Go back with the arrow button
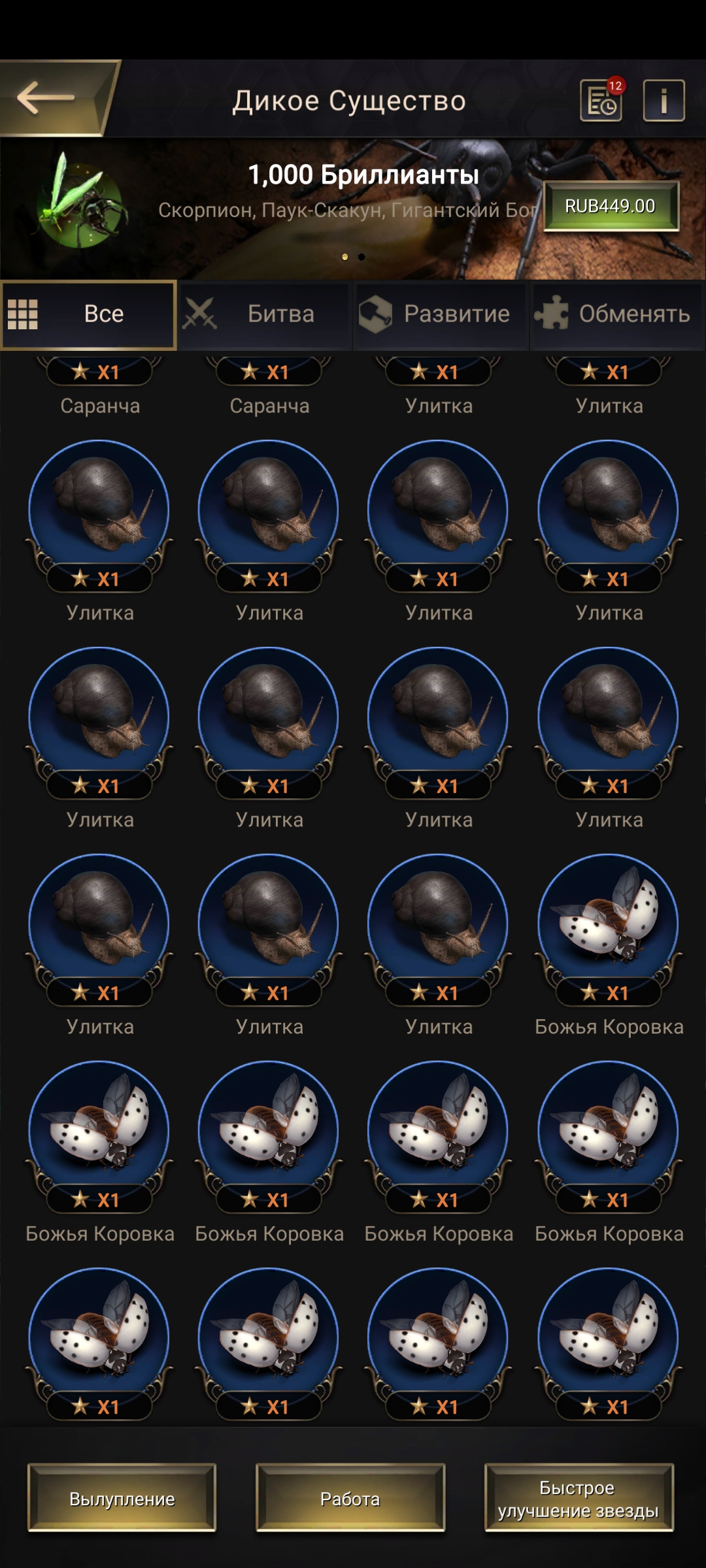The height and width of the screenshot is (1568, 706). 47,99
